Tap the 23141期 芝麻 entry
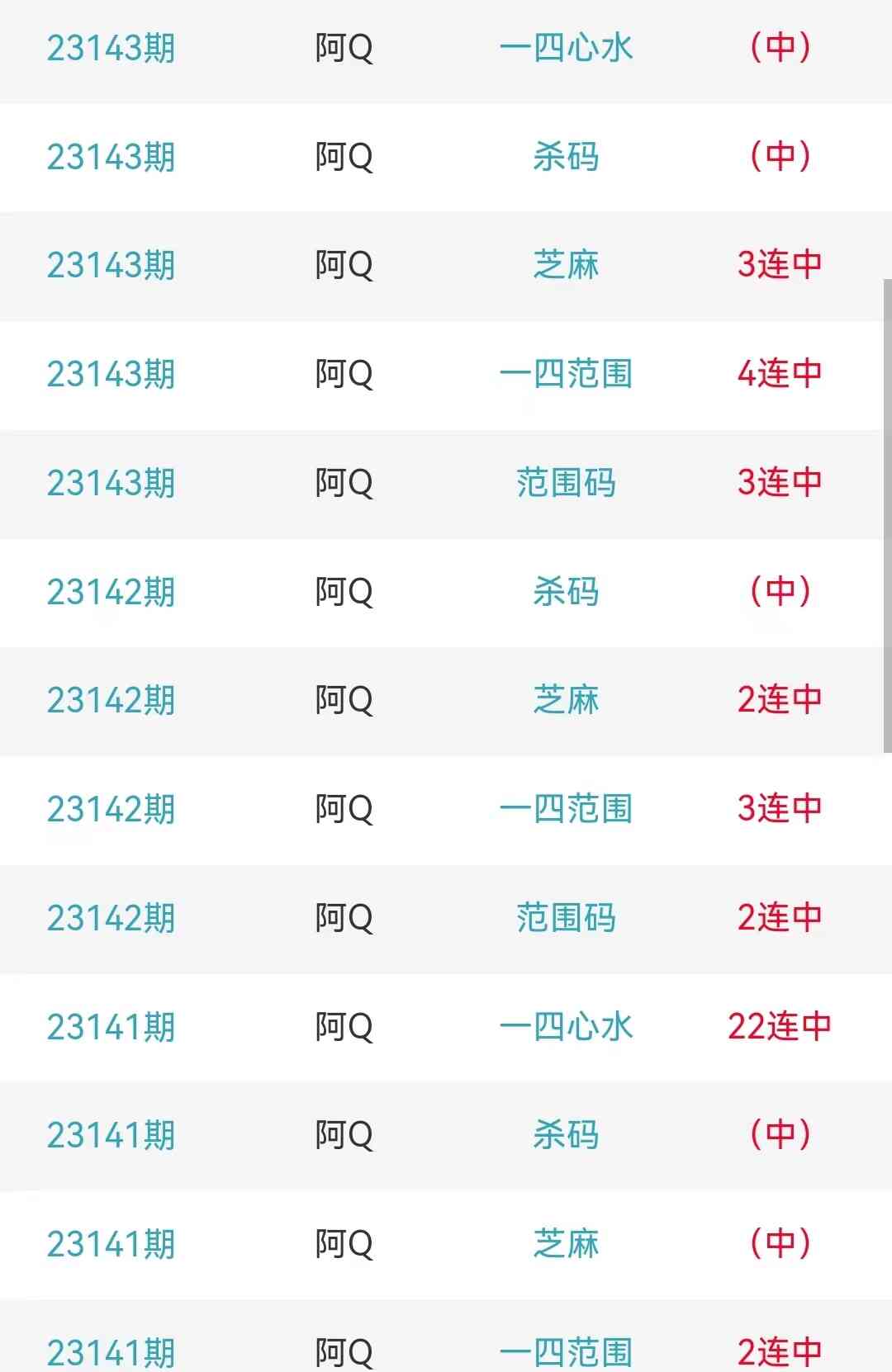Image resolution: width=892 pixels, height=1372 pixels. (x=566, y=1244)
